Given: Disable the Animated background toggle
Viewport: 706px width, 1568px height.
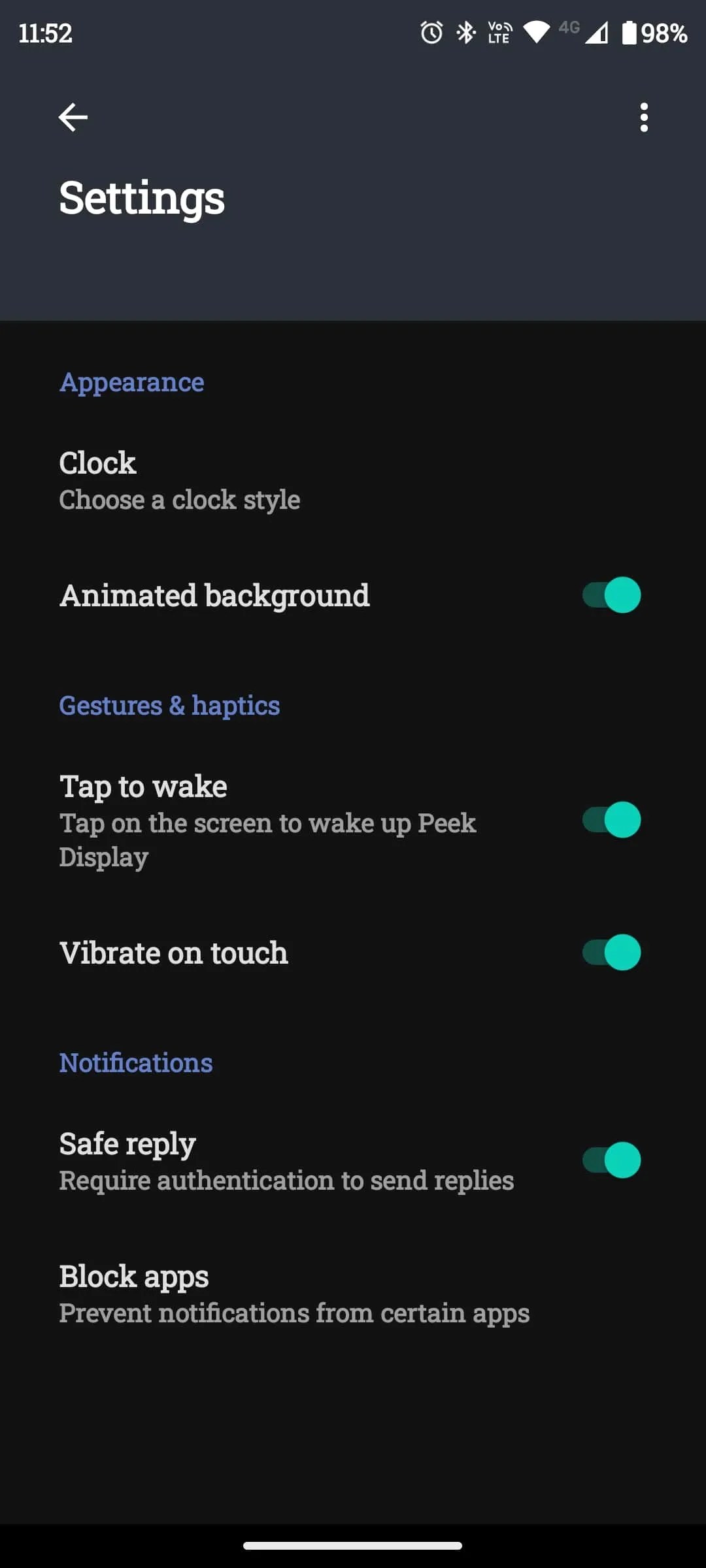Looking at the screenshot, I should [610, 595].
